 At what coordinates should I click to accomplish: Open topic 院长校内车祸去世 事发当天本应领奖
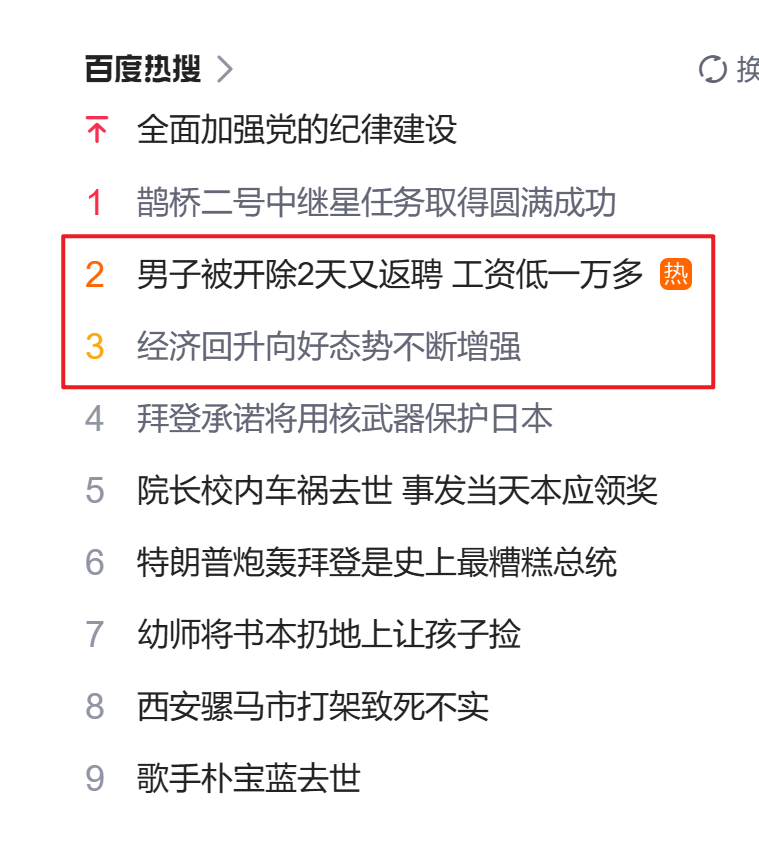pos(397,490)
